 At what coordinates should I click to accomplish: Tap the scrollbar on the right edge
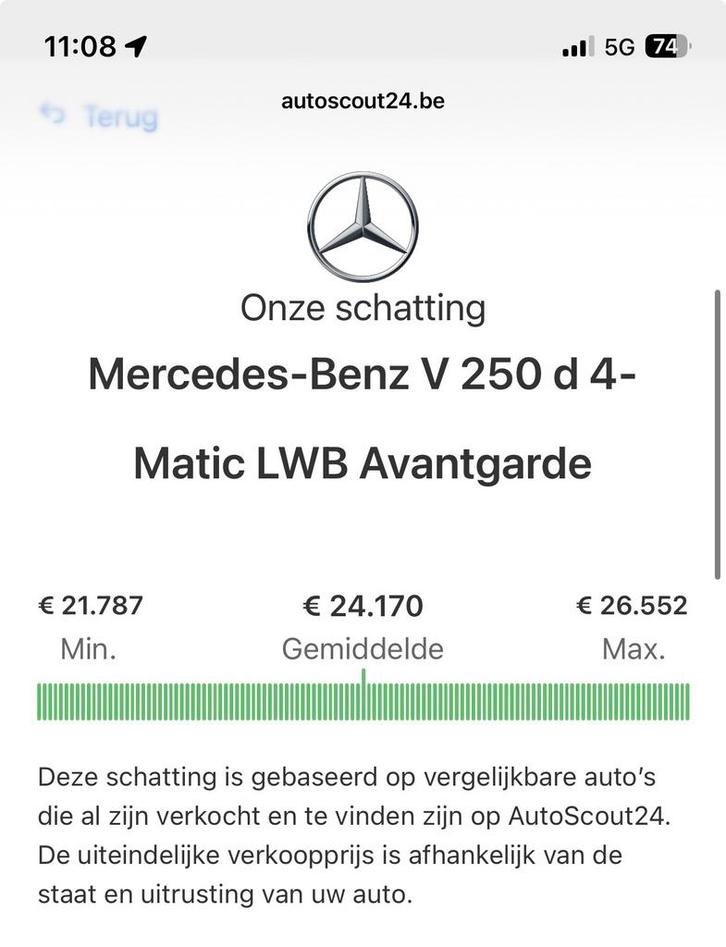[x=716, y=430]
